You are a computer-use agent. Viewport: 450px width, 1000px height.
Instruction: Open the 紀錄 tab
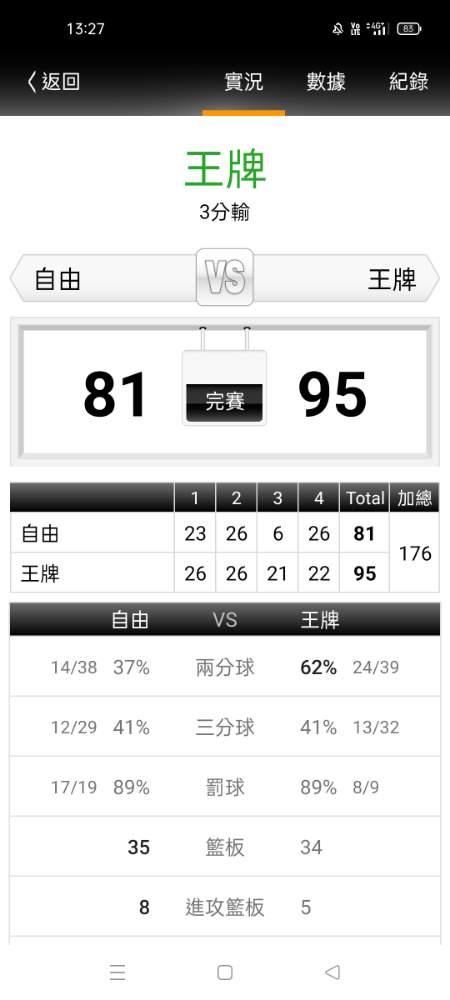point(409,82)
